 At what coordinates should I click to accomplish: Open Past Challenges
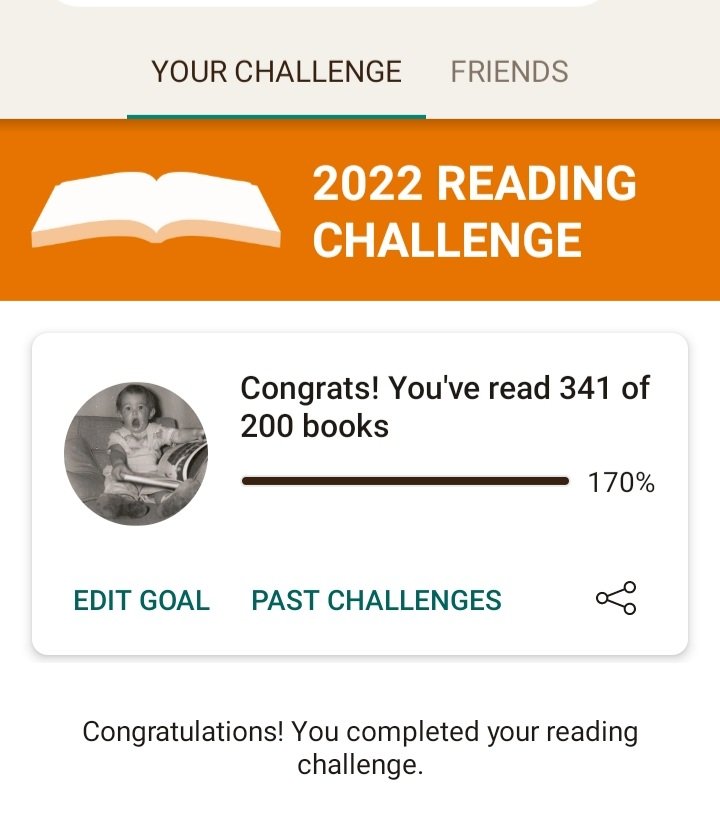point(376,600)
